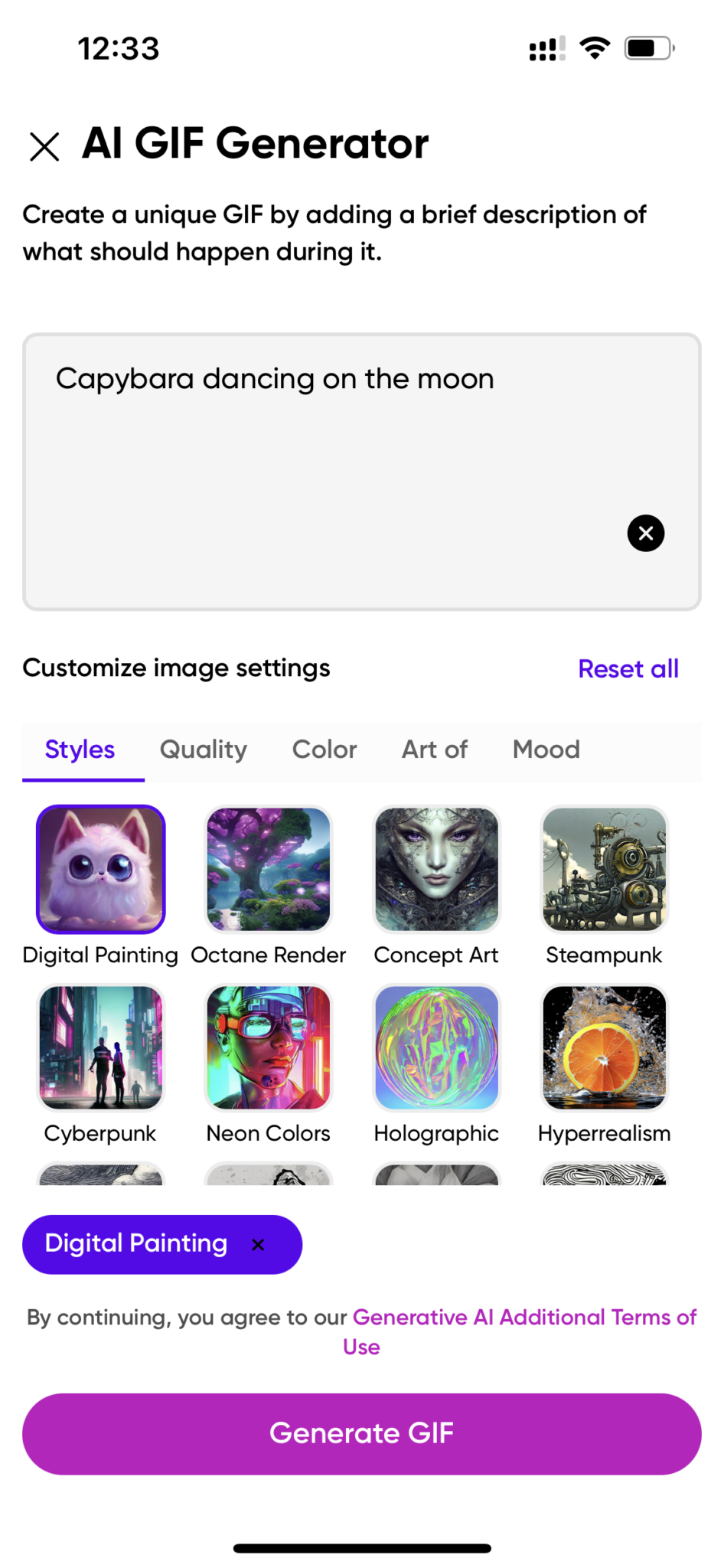Select the Cyberpunk style
Screen dimensions: 724x1568
[100, 1047]
